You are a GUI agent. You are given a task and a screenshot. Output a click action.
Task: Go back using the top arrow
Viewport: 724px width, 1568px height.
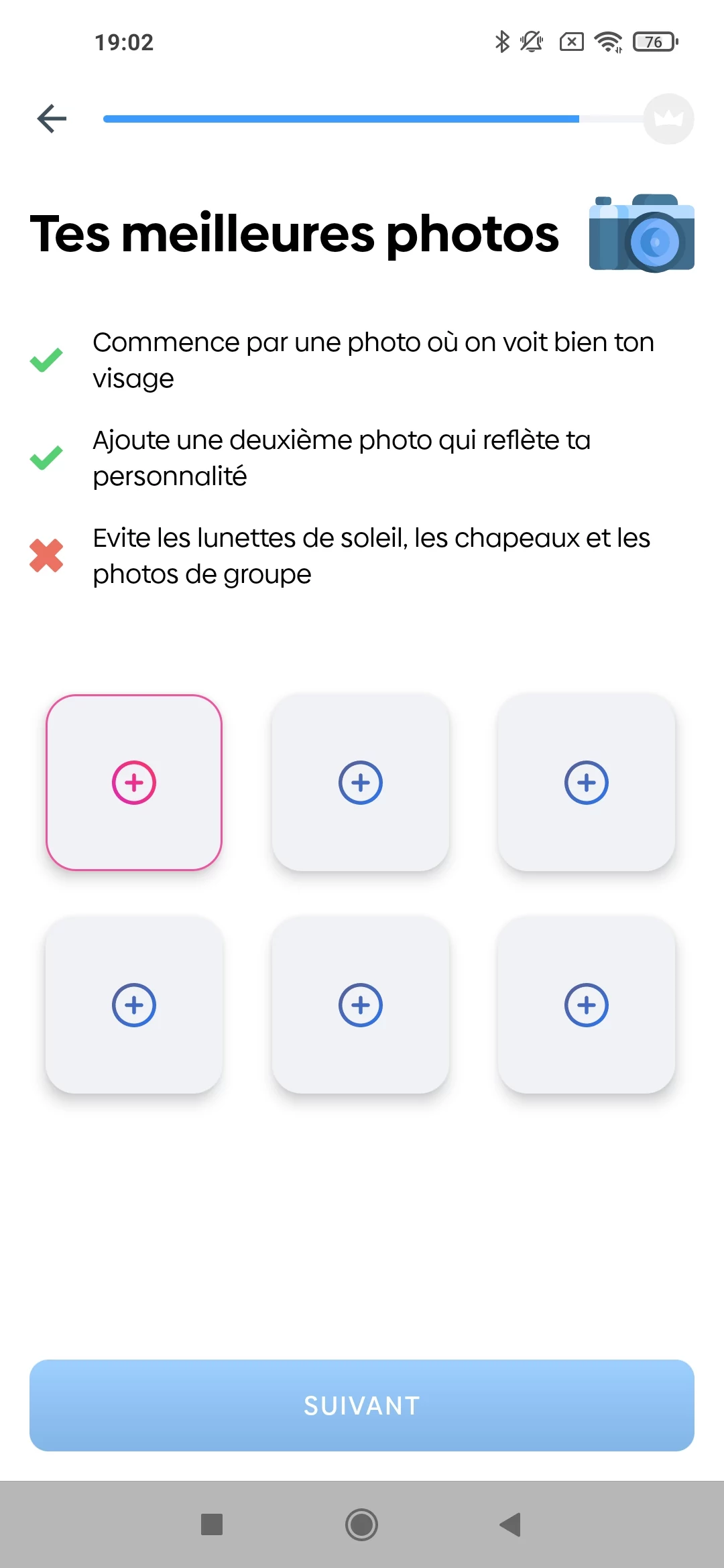52,119
